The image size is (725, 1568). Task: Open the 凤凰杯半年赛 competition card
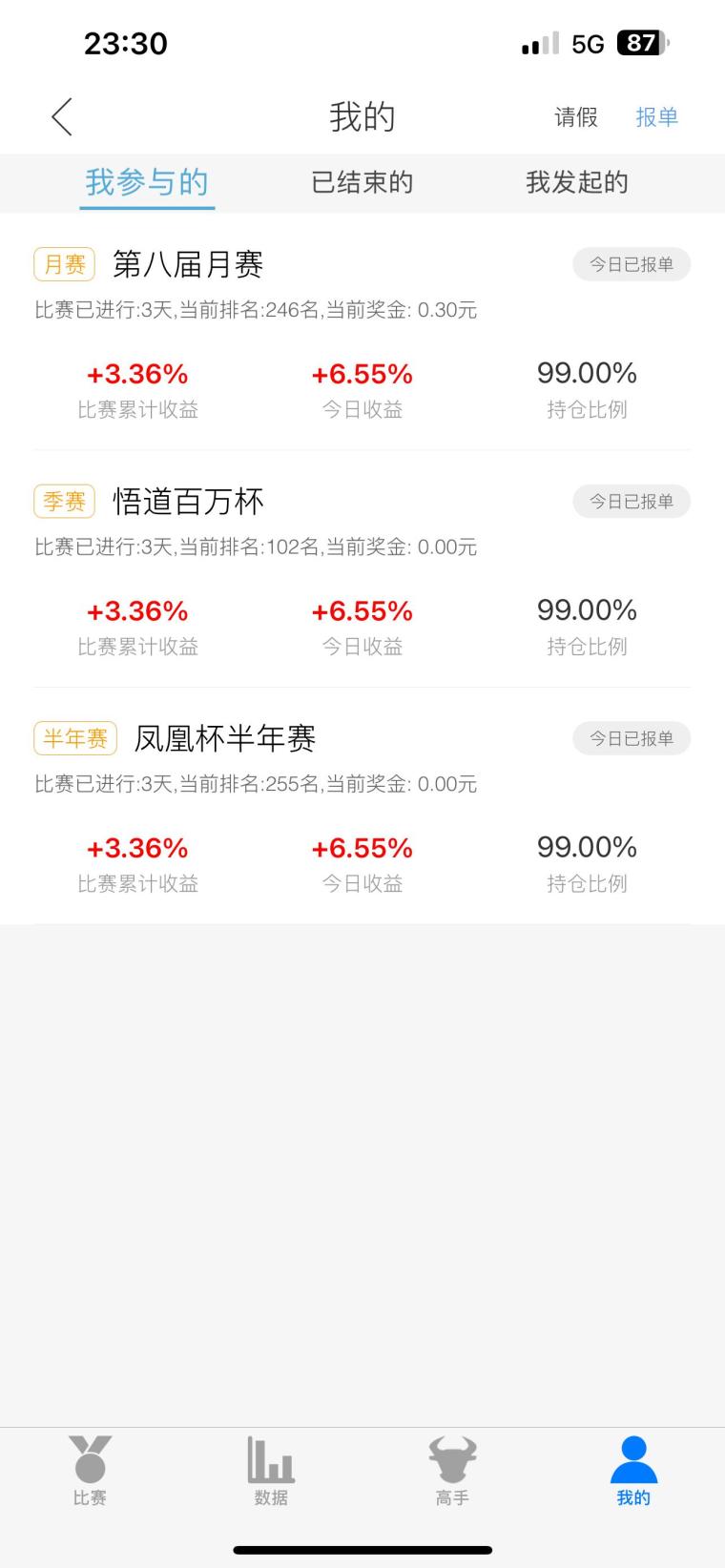point(362,806)
